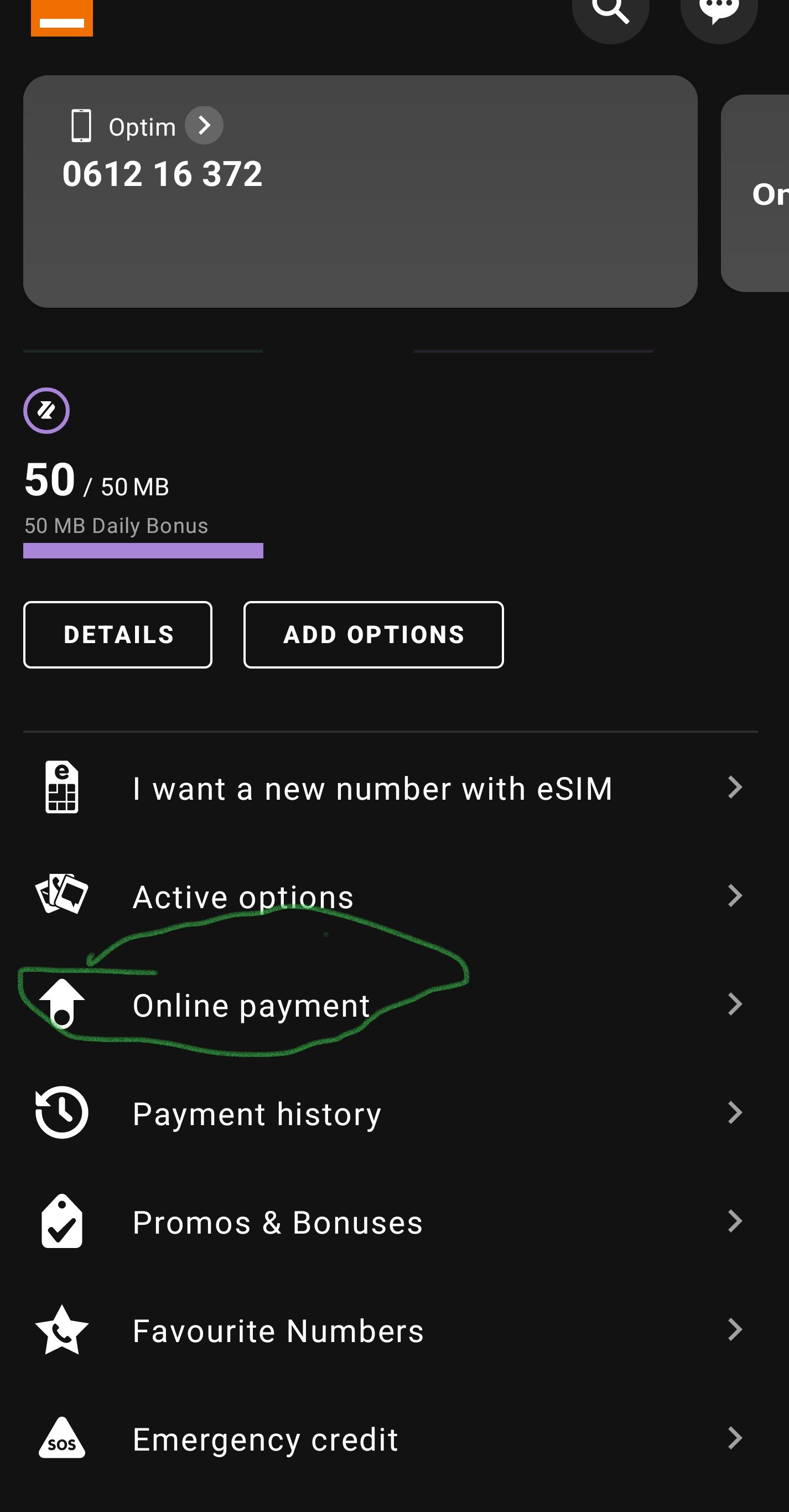Screen dimensions: 789x1512
Task: View Payment history
Action: coord(391,1113)
